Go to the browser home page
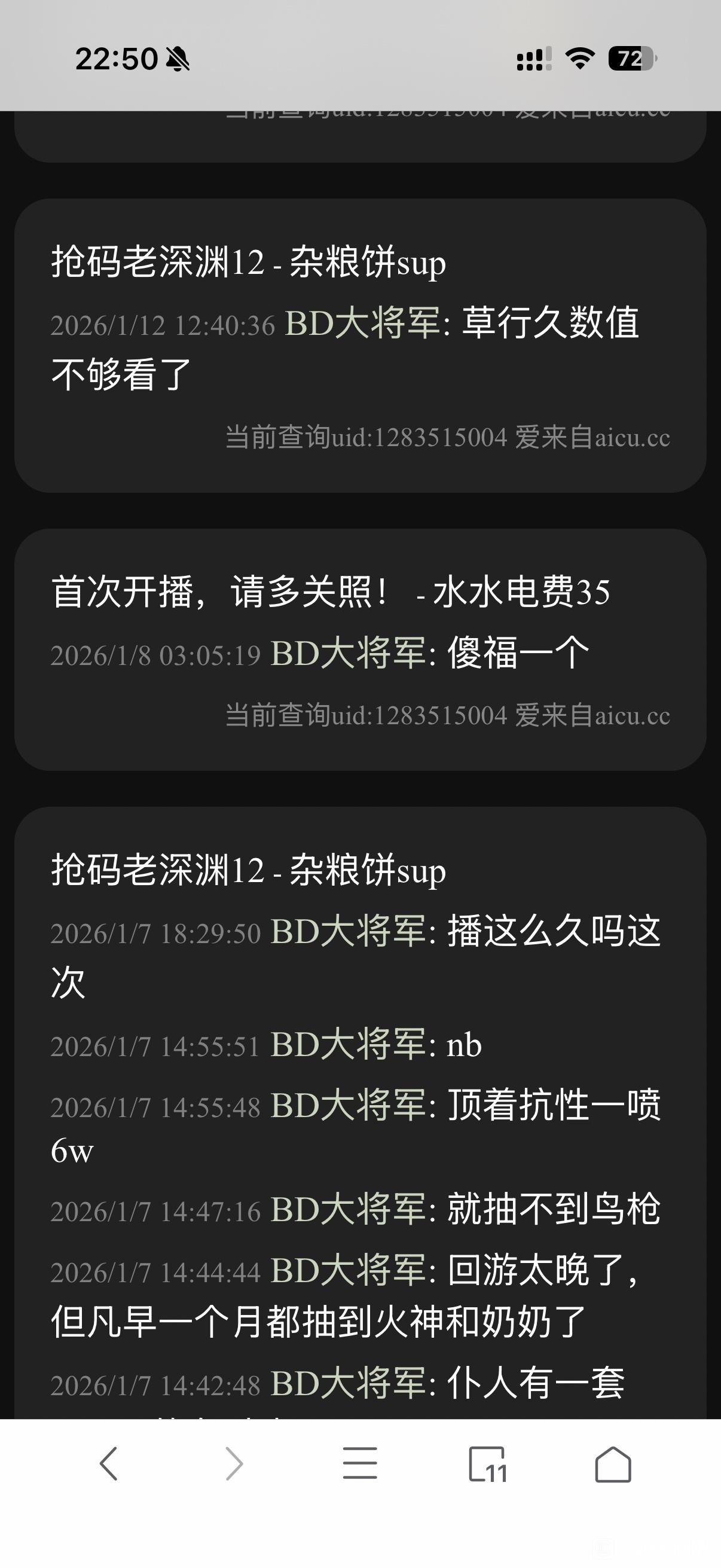This screenshot has height=1568, width=721. (613, 1463)
